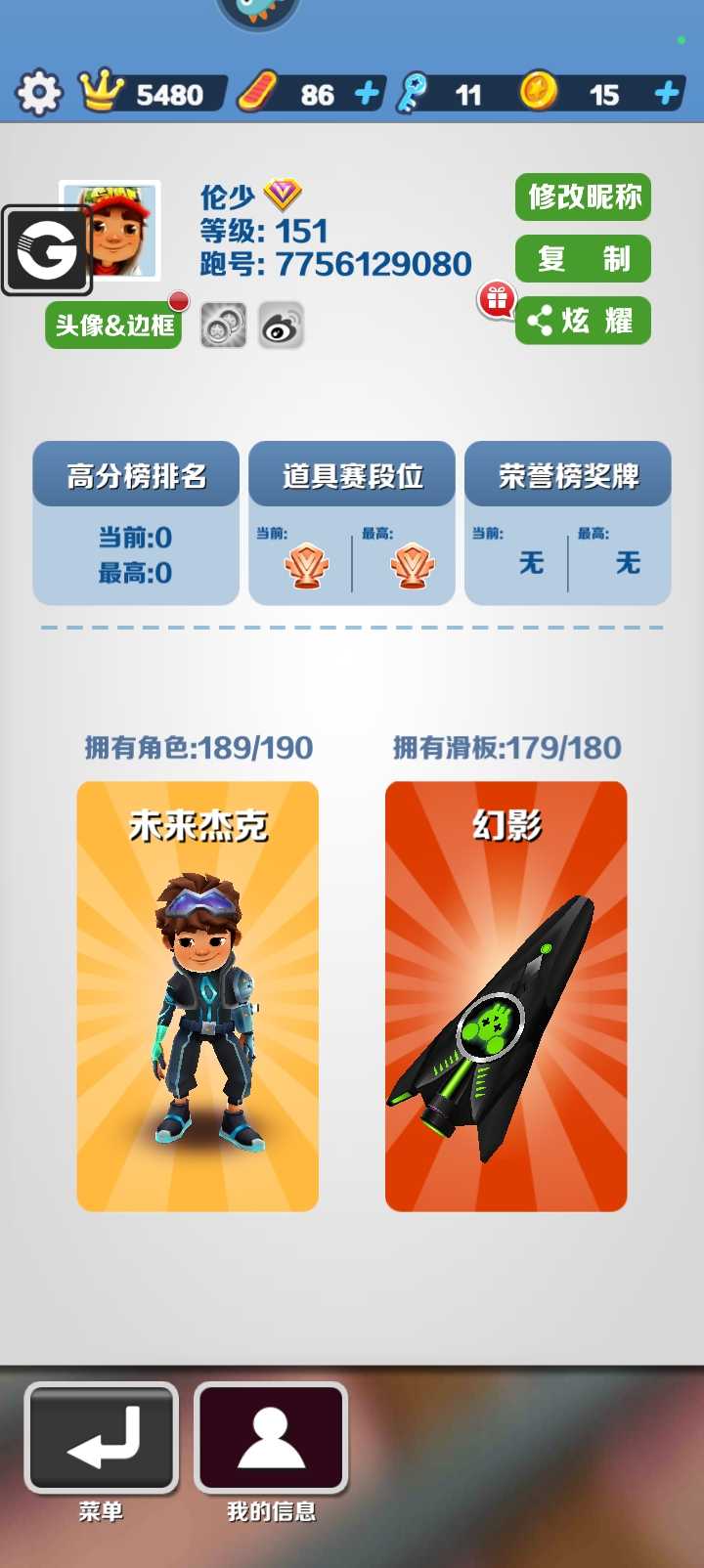
Task: Share profile with the 炫耀 button
Action: click(x=585, y=321)
